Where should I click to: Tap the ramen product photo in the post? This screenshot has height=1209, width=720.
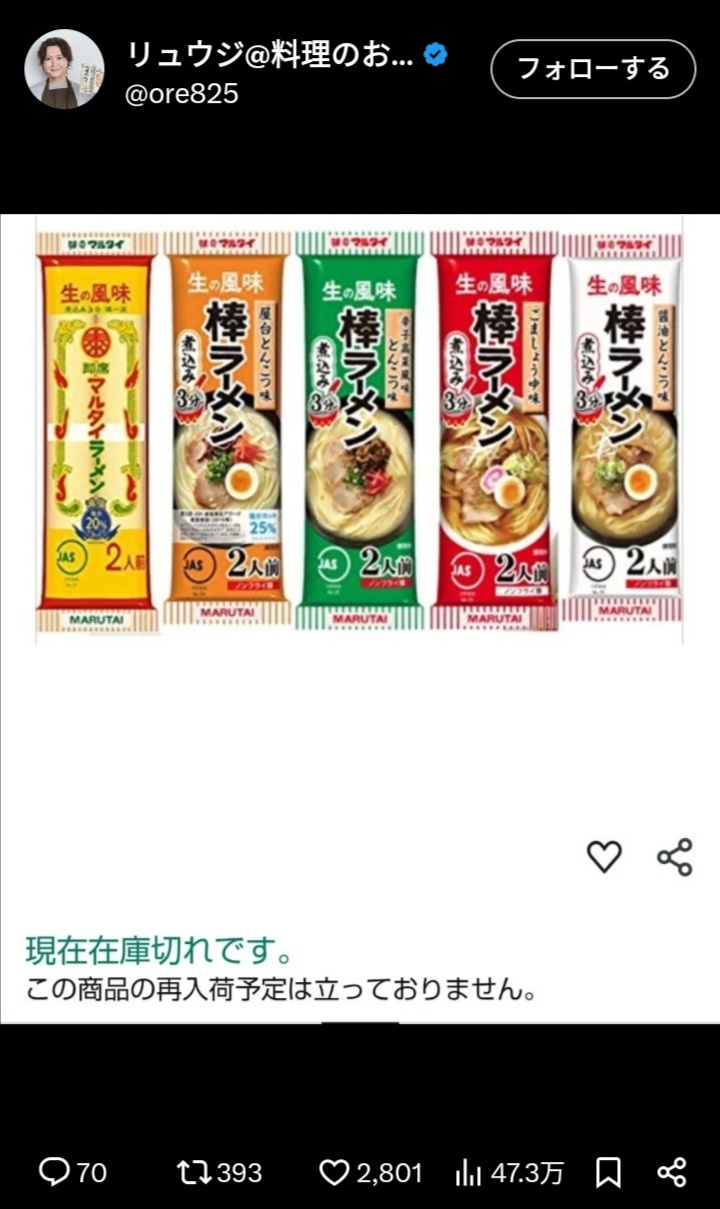(360, 430)
